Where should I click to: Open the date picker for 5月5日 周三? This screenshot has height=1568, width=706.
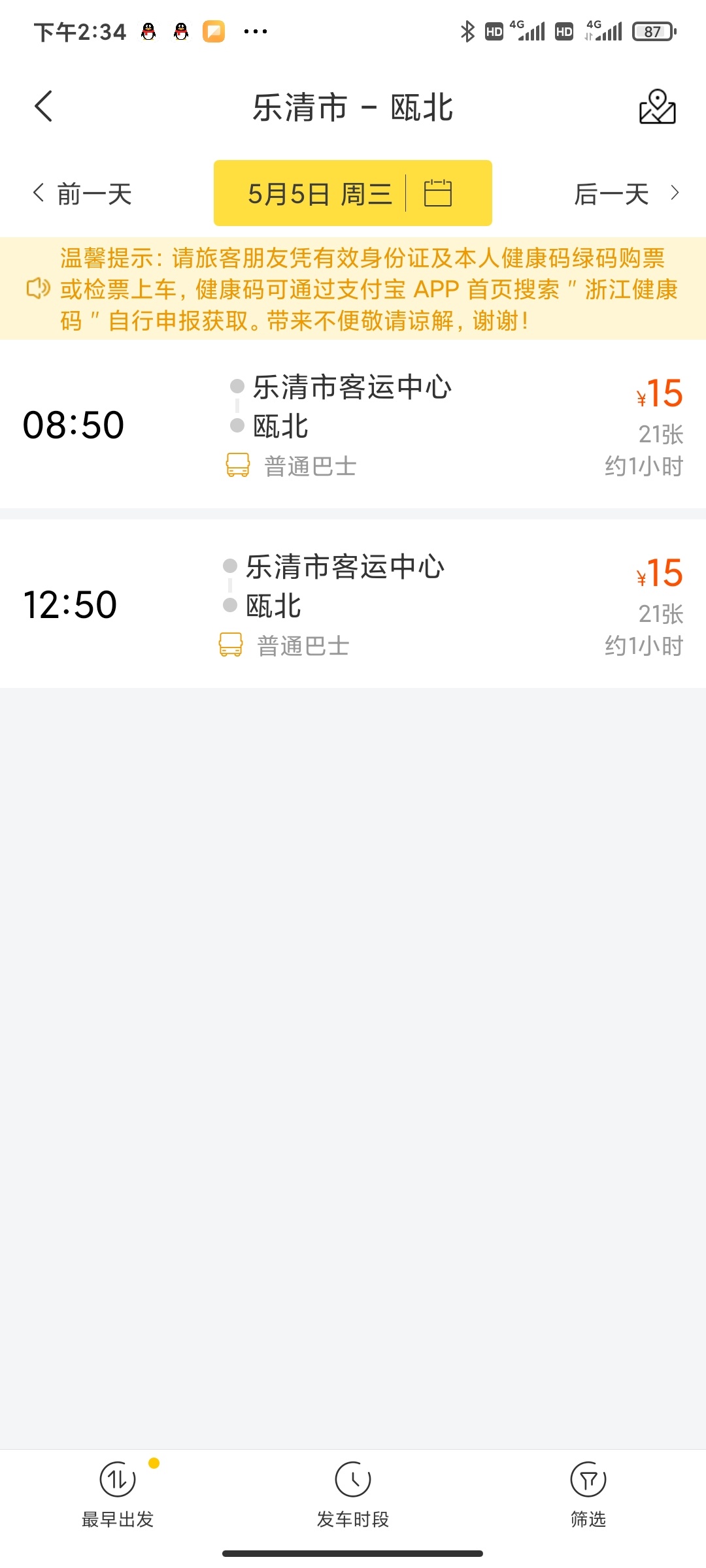click(x=353, y=193)
